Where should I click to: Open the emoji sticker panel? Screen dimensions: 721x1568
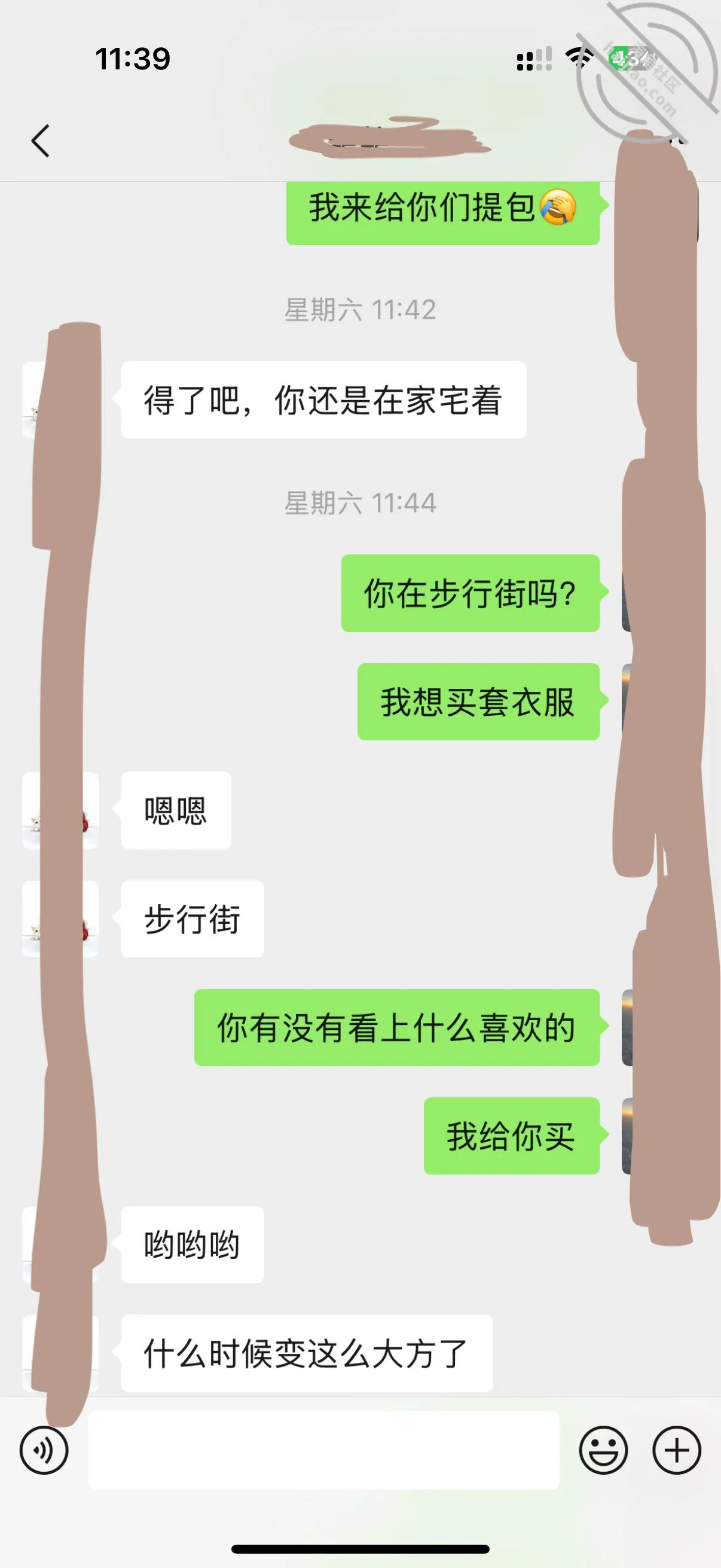(x=603, y=1450)
